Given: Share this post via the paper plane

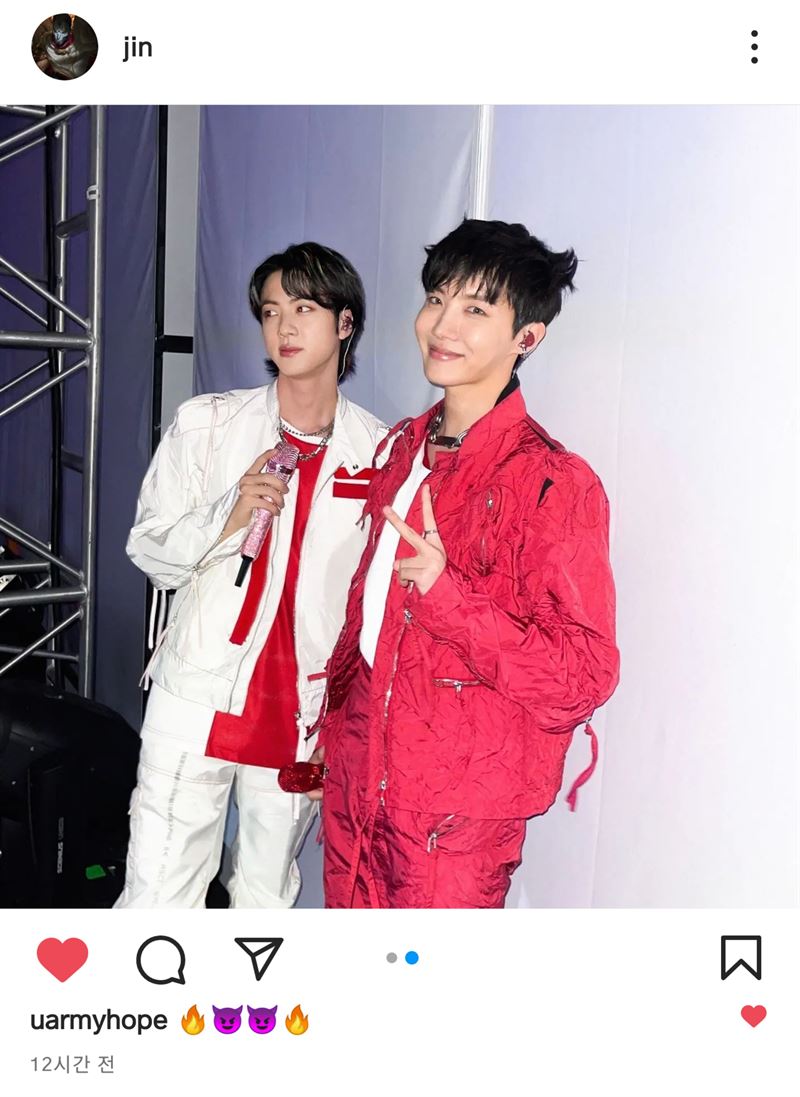Looking at the screenshot, I should 259,958.
